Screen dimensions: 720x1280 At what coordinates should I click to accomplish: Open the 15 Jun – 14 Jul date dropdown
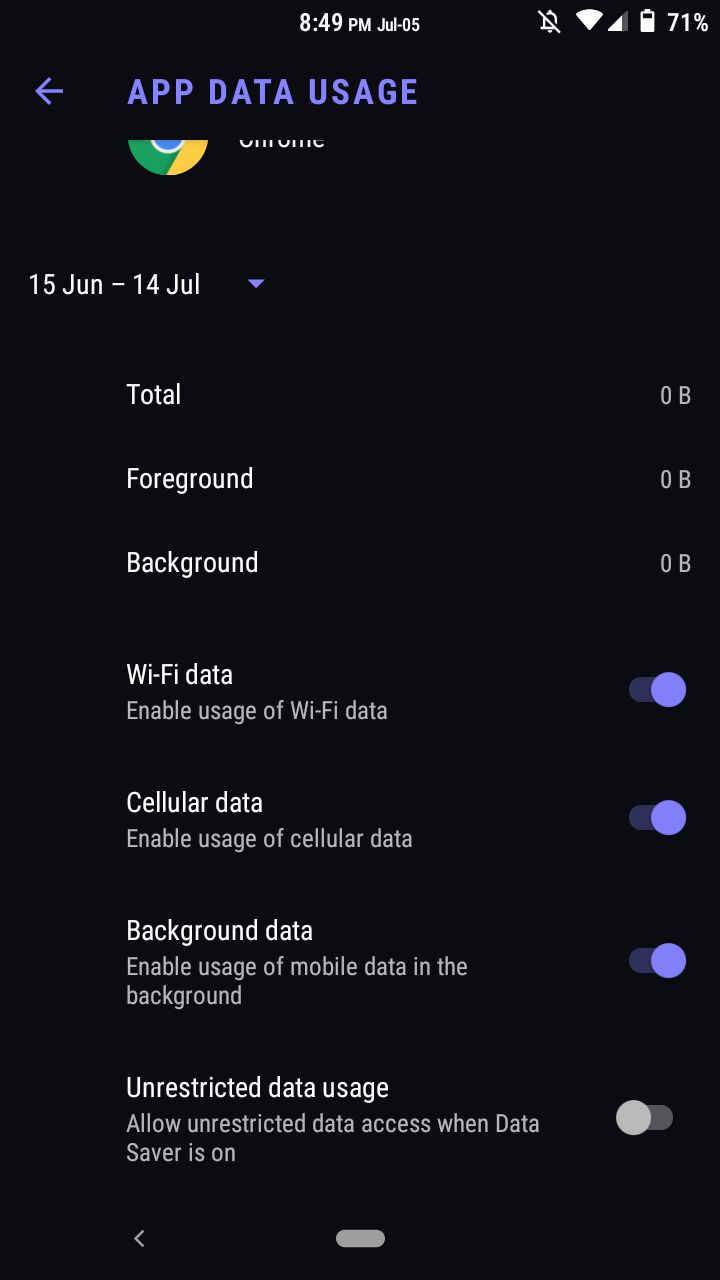click(x=147, y=285)
